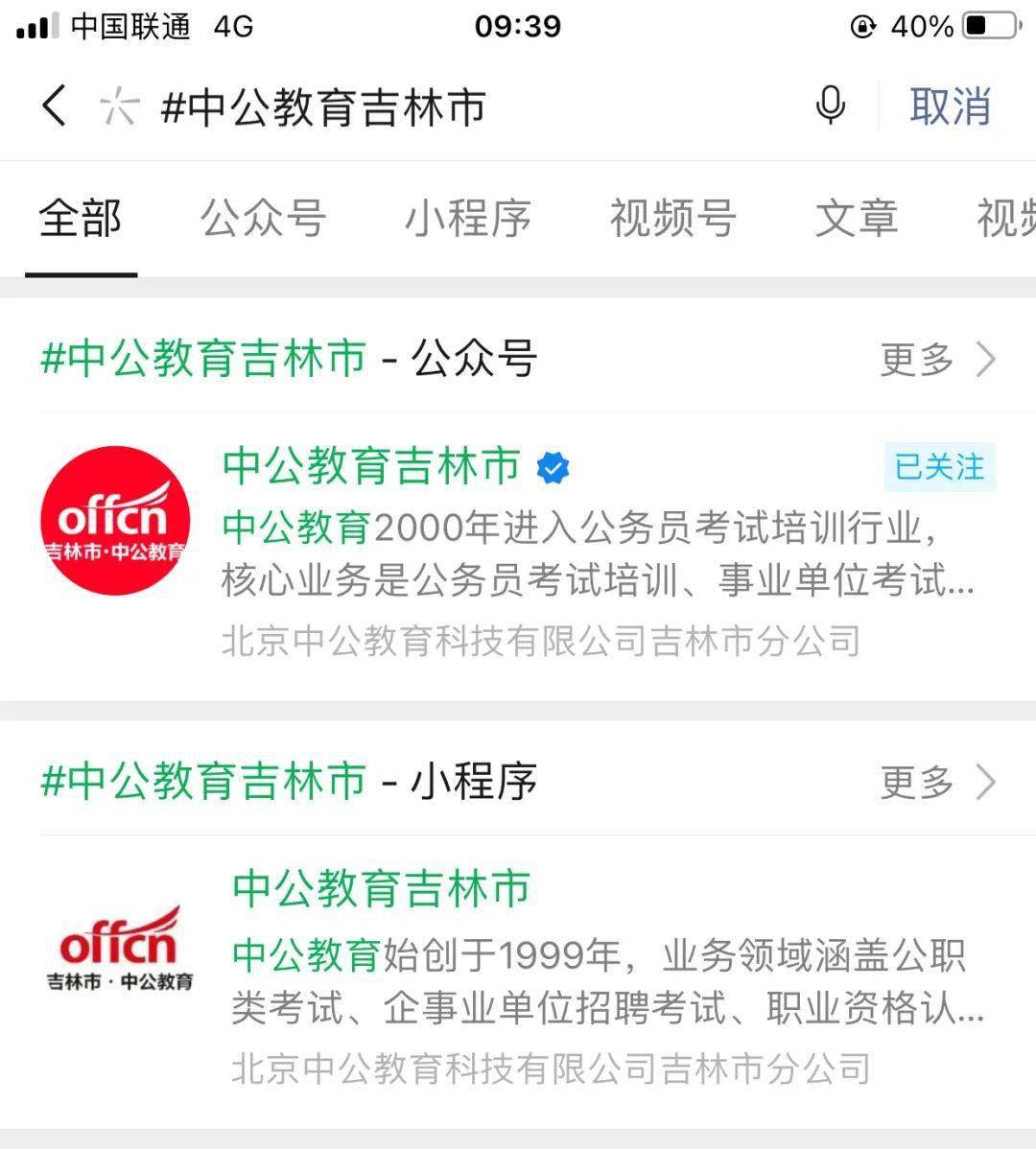Select the 全部 tab
The height and width of the screenshot is (1151, 1036).
pyautogui.click(x=81, y=219)
